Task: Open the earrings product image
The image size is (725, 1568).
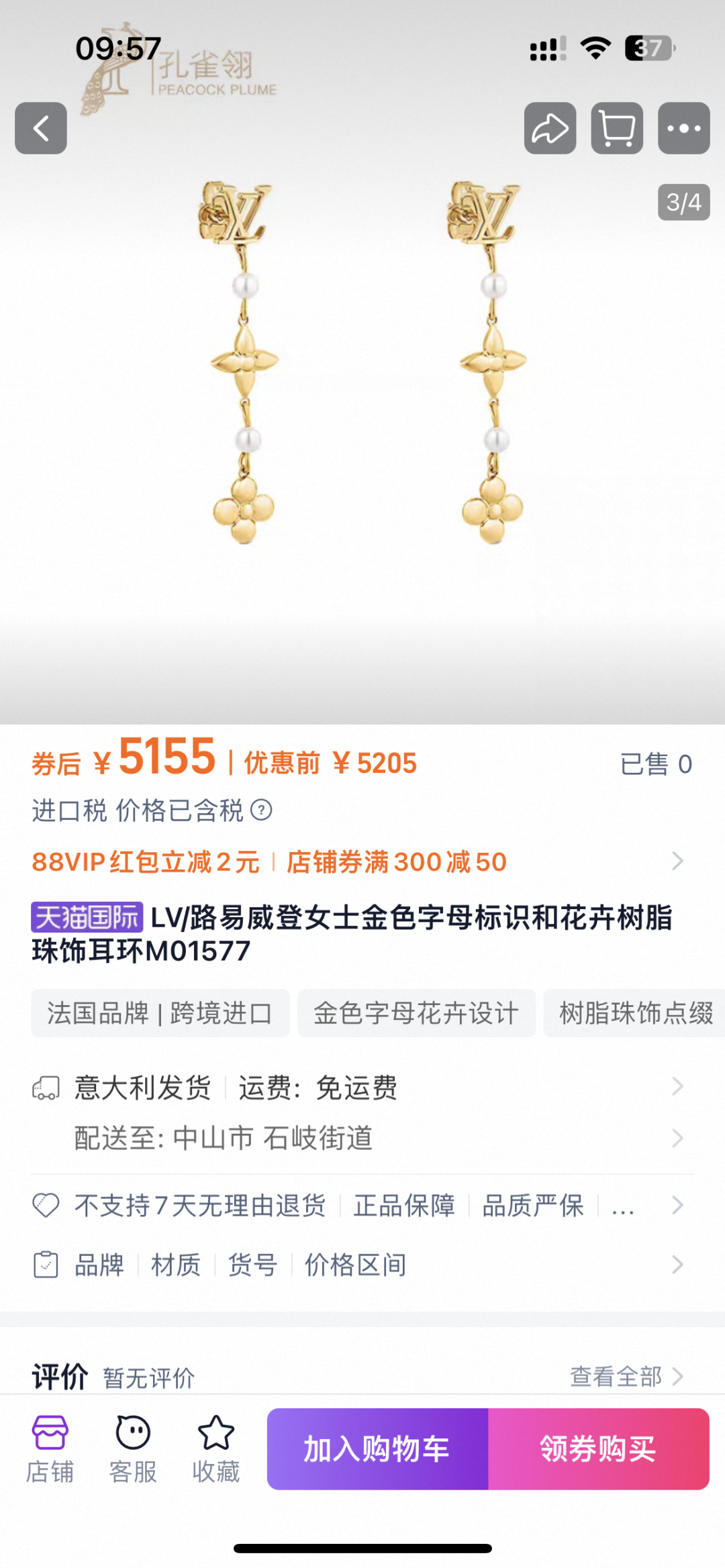Action: coord(362,403)
